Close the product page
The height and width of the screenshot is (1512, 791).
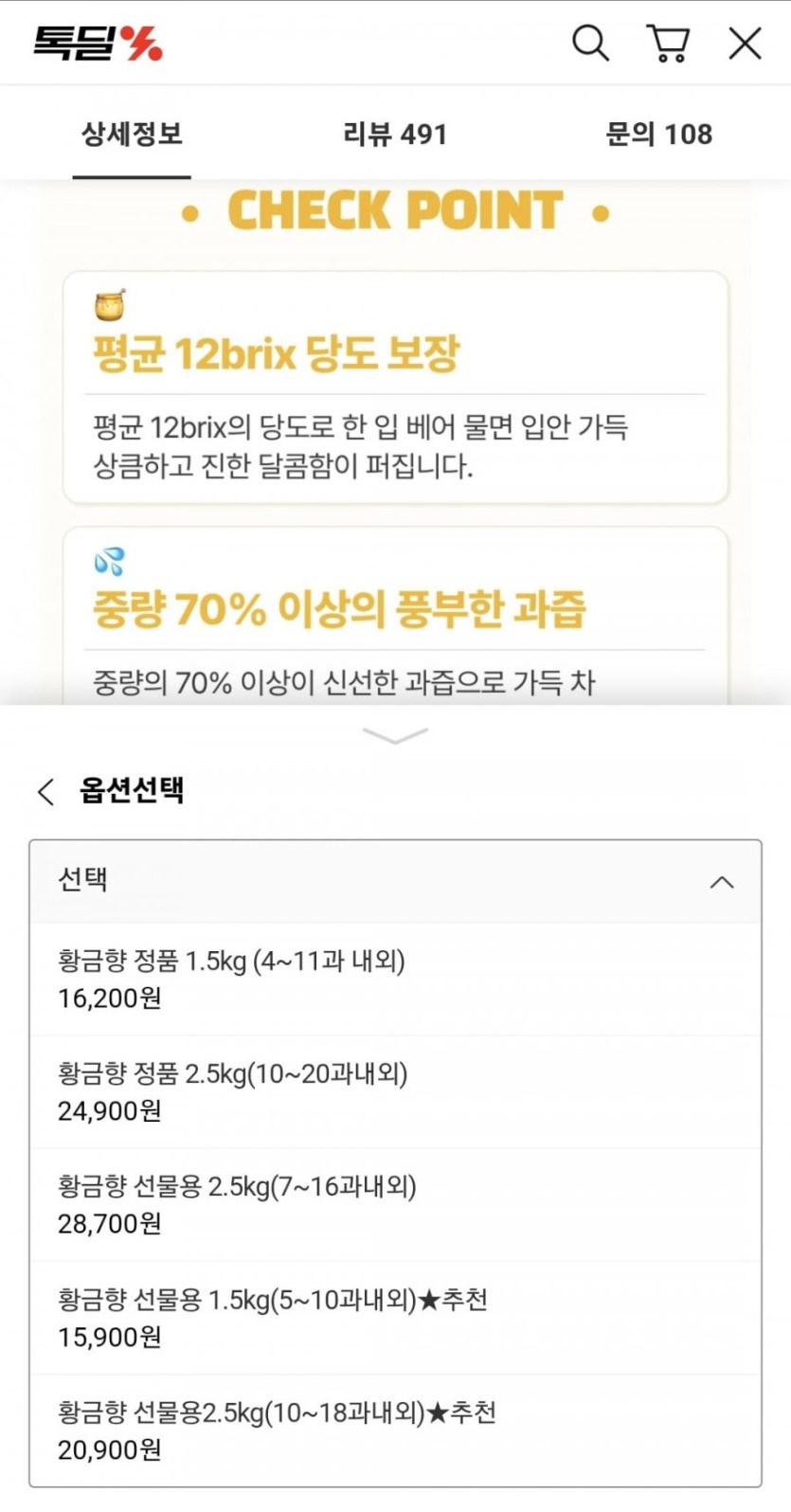point(745,44)
